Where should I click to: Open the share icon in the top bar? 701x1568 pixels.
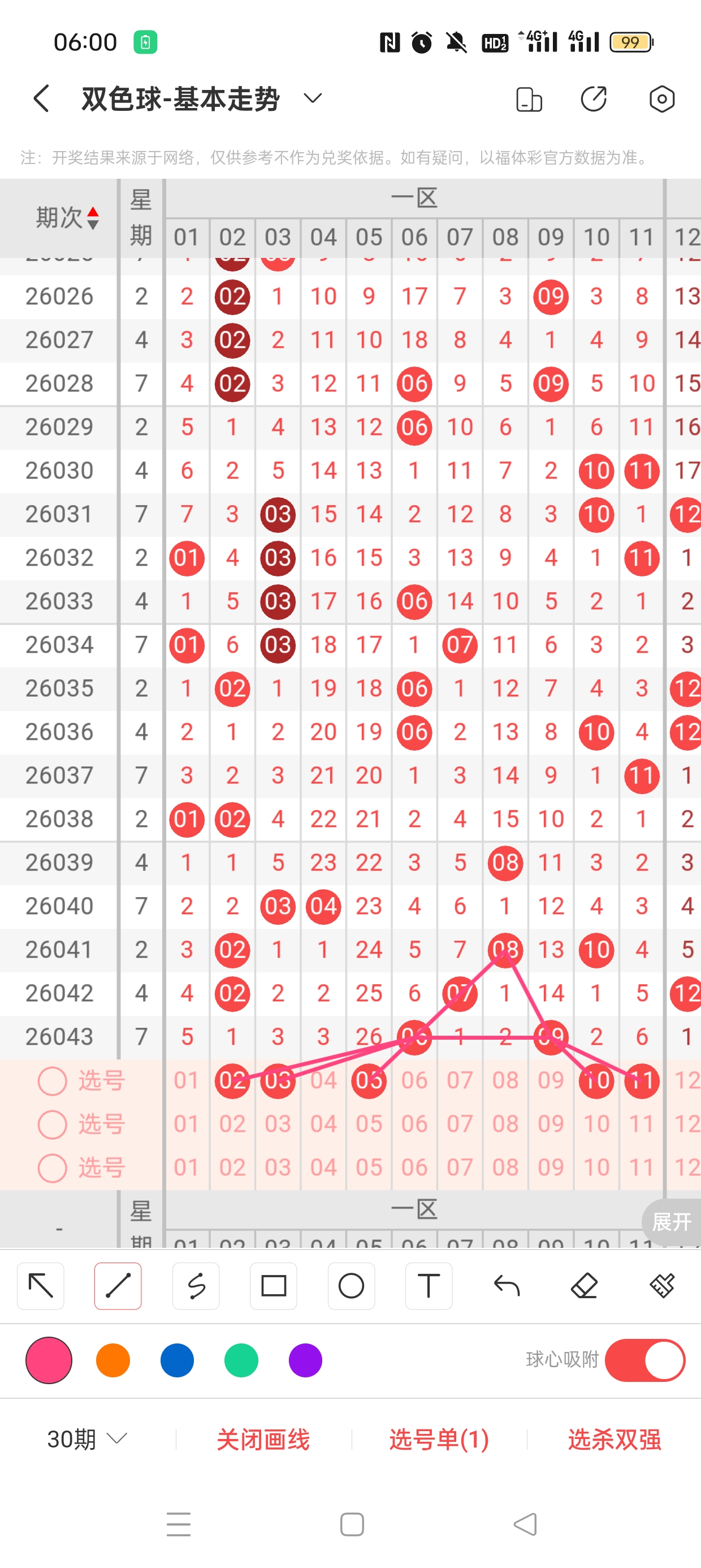[593, 98]
